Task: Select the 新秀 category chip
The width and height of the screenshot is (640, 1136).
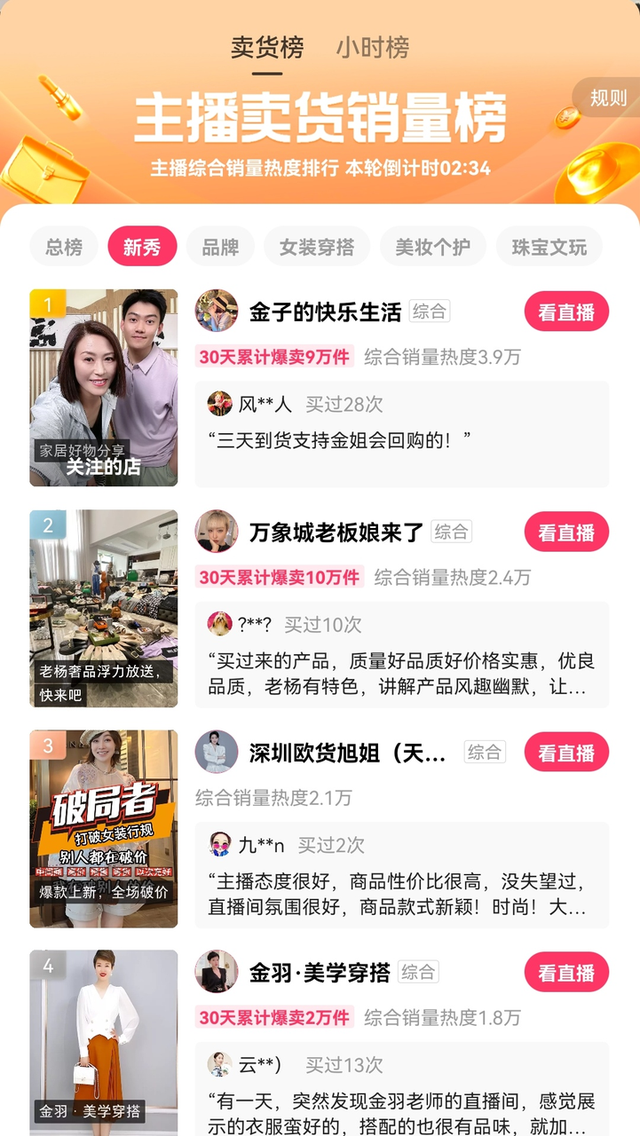Action: tap(142, 247)
